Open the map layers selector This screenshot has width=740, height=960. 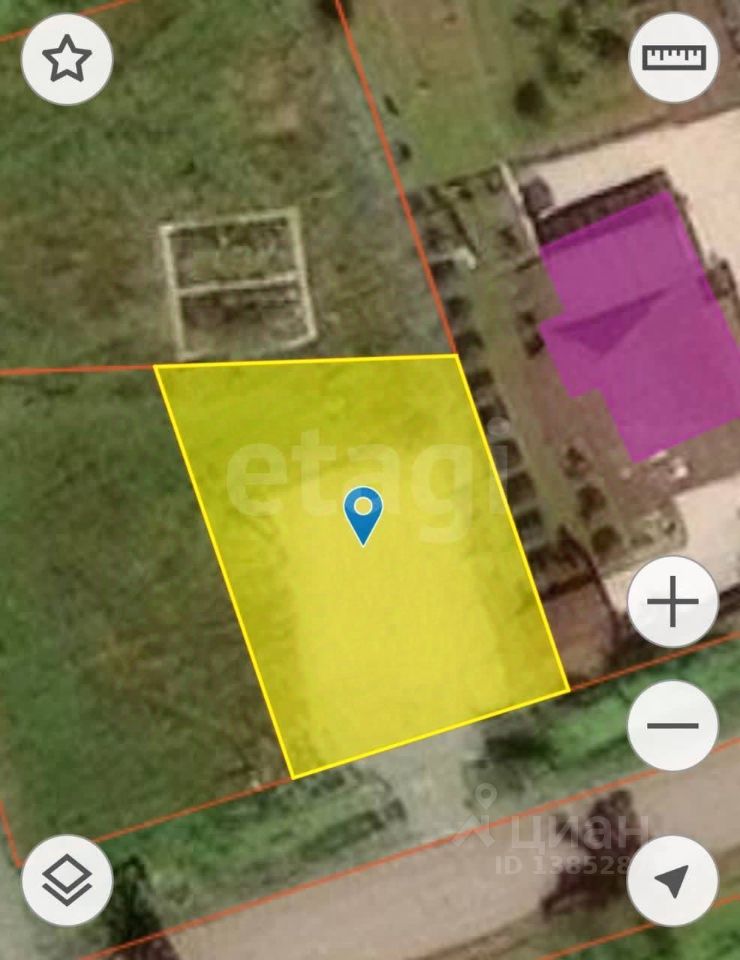coord(67,880)
